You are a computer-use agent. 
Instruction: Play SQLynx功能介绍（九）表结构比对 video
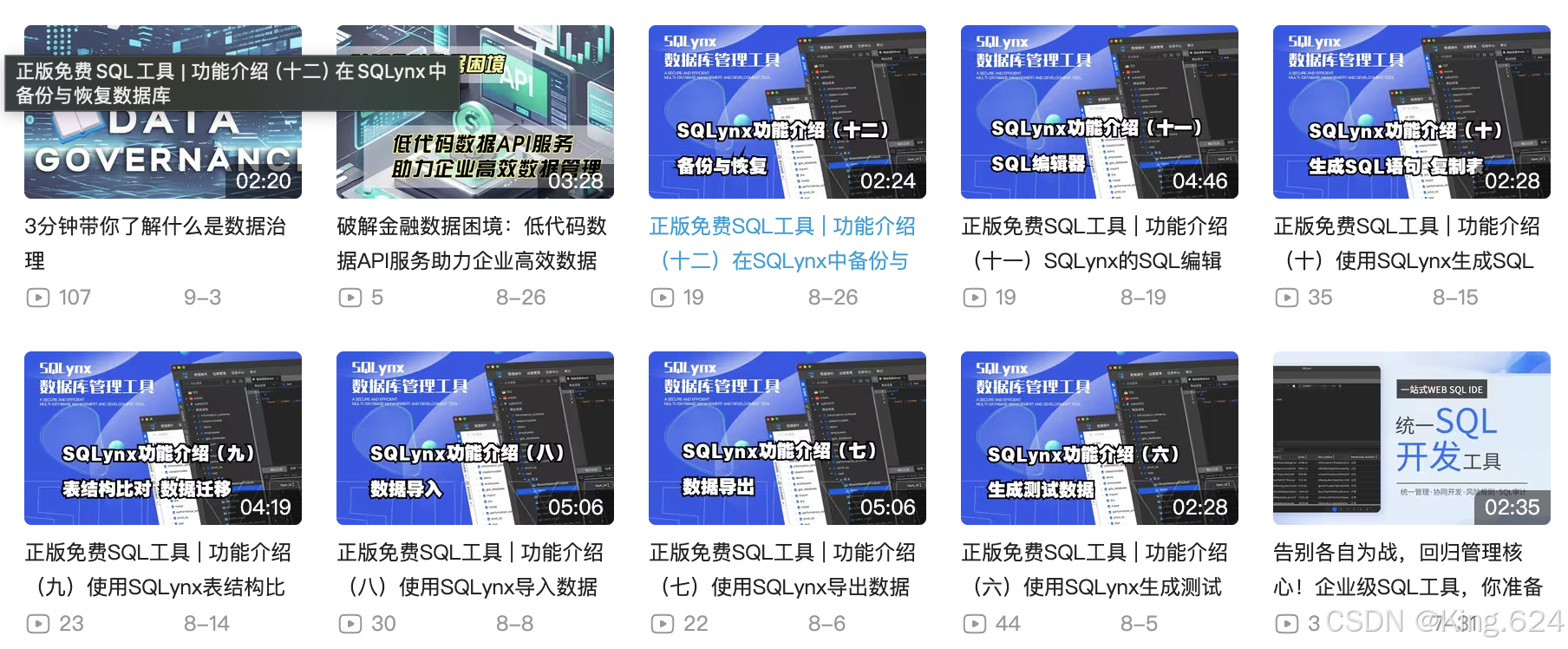pos(162,438)
